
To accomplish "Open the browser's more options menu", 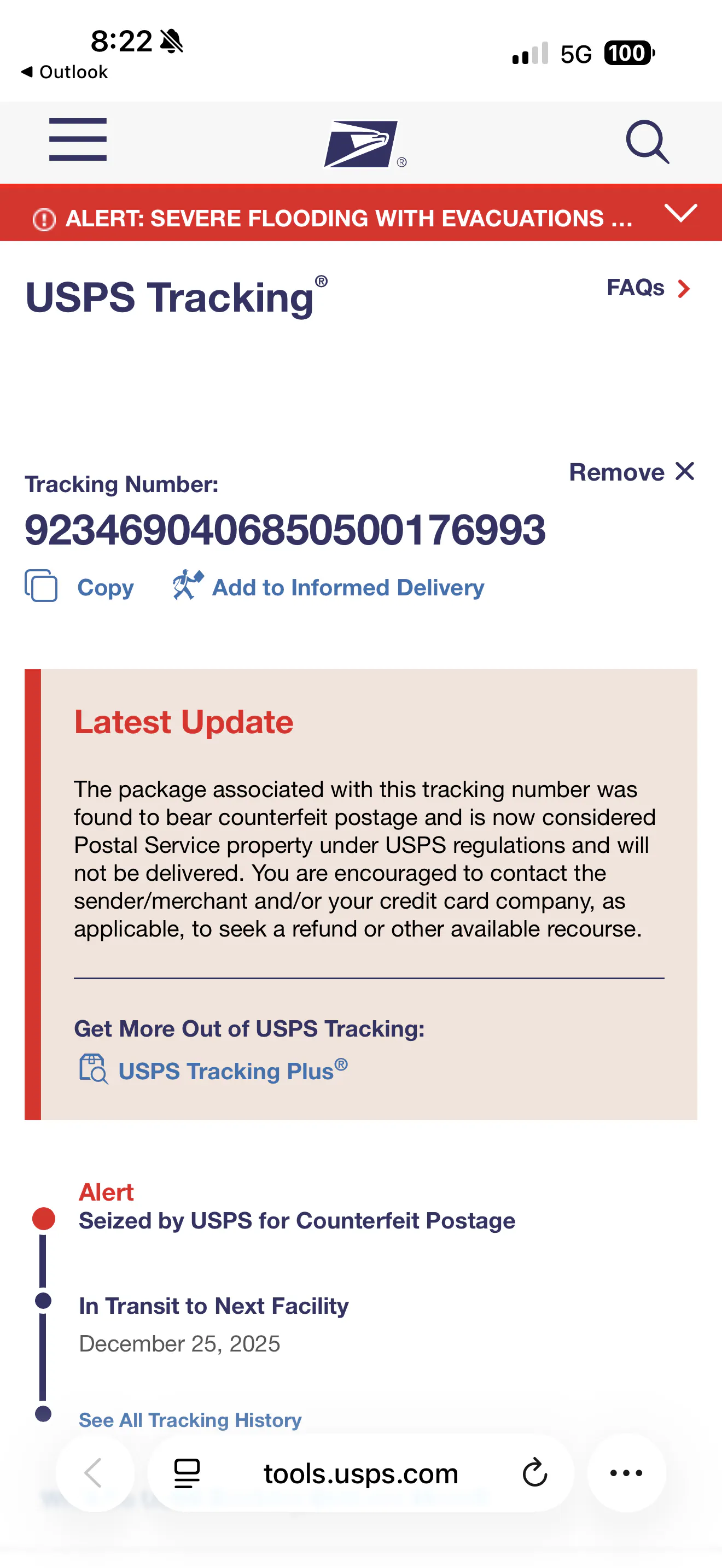I will [x=626, y=1473].
